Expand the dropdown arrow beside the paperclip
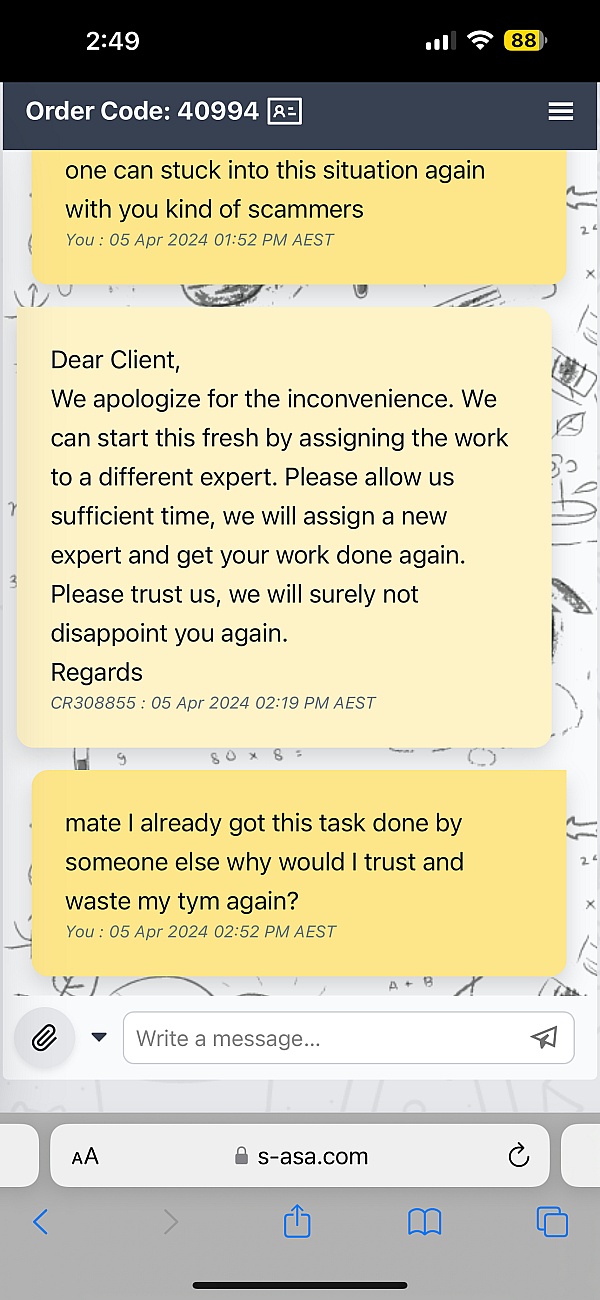 [99, 1037]
